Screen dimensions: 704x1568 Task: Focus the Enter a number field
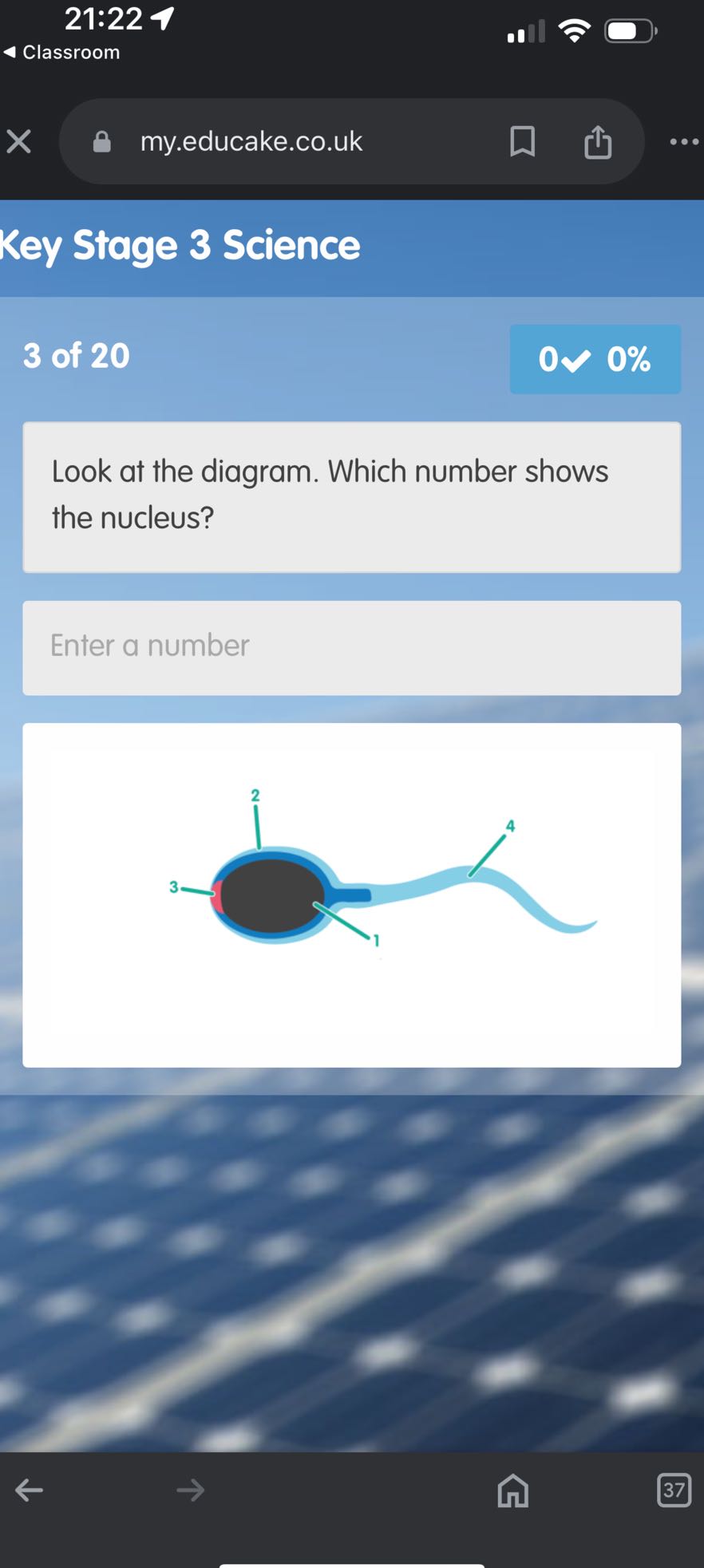coord(351,647)
